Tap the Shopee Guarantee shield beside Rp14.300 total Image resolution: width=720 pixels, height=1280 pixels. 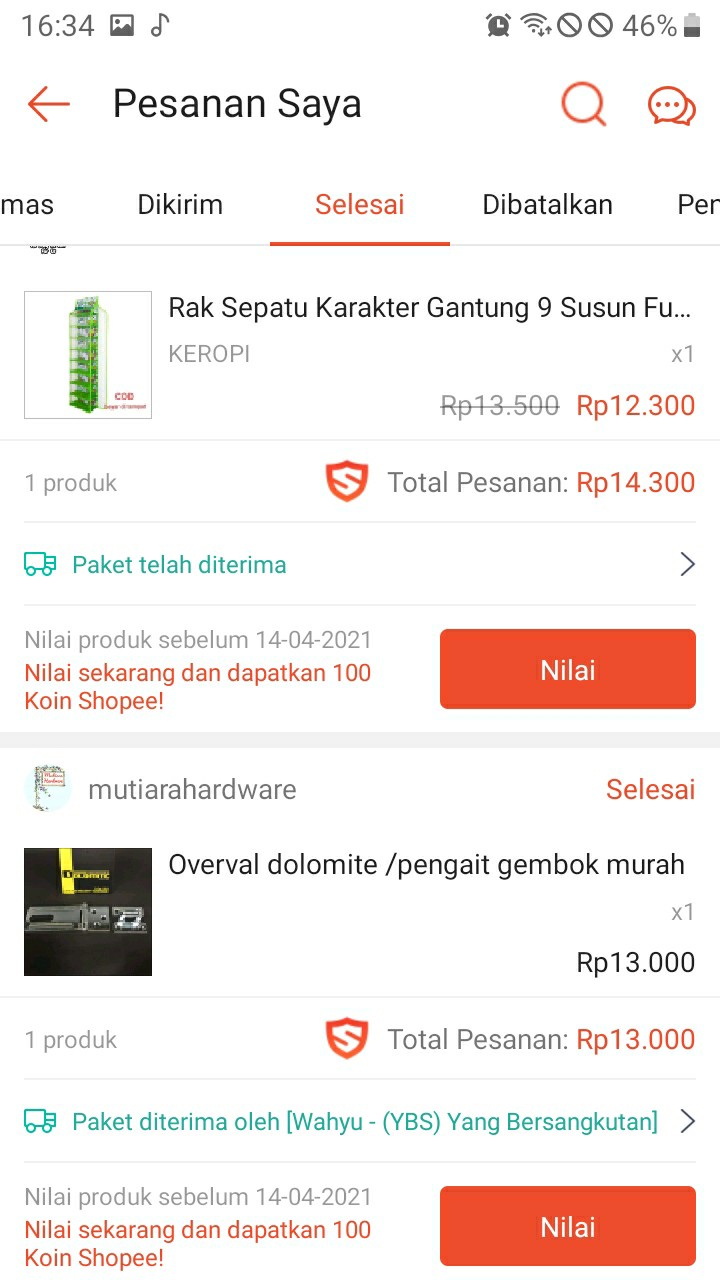click(x=346, y=482)
